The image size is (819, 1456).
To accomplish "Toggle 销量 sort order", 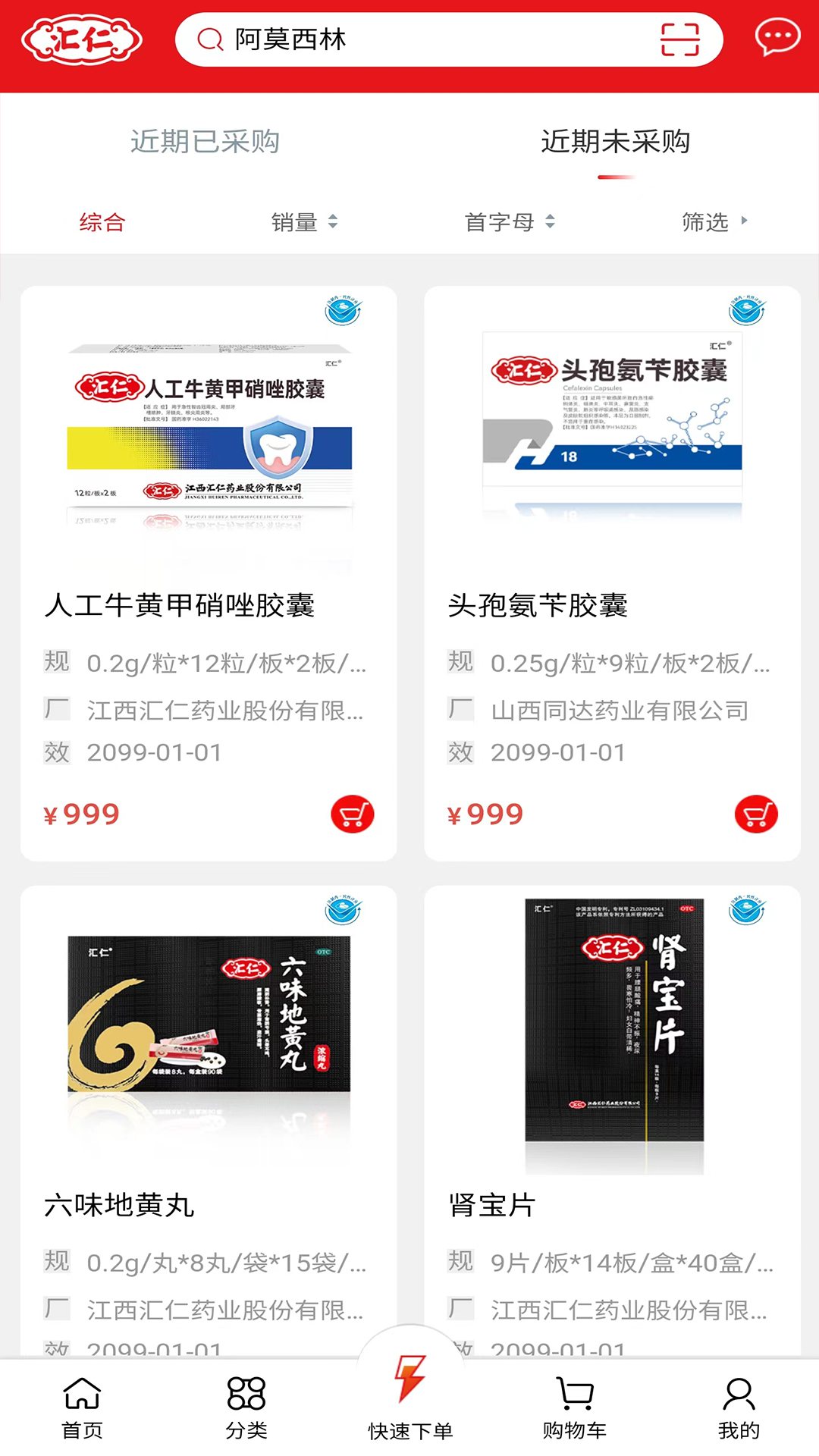I will [x=297, y=222].
